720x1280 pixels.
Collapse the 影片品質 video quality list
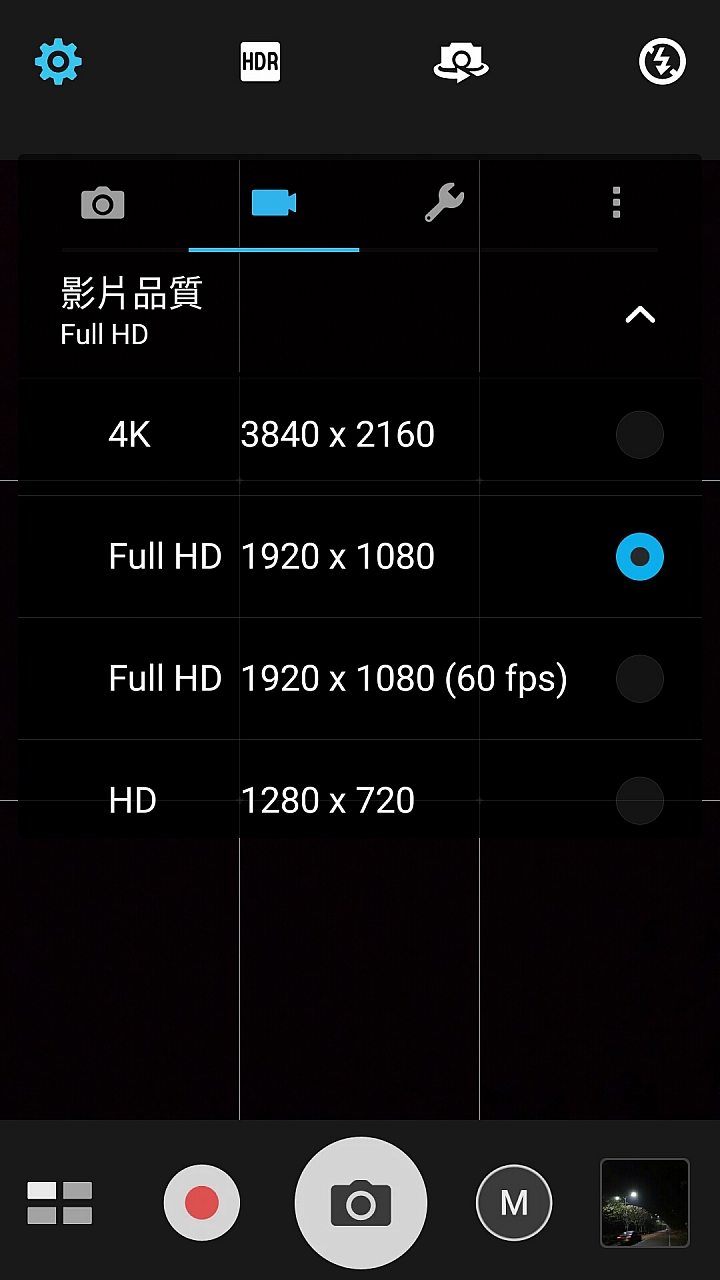tap(640, 315)
